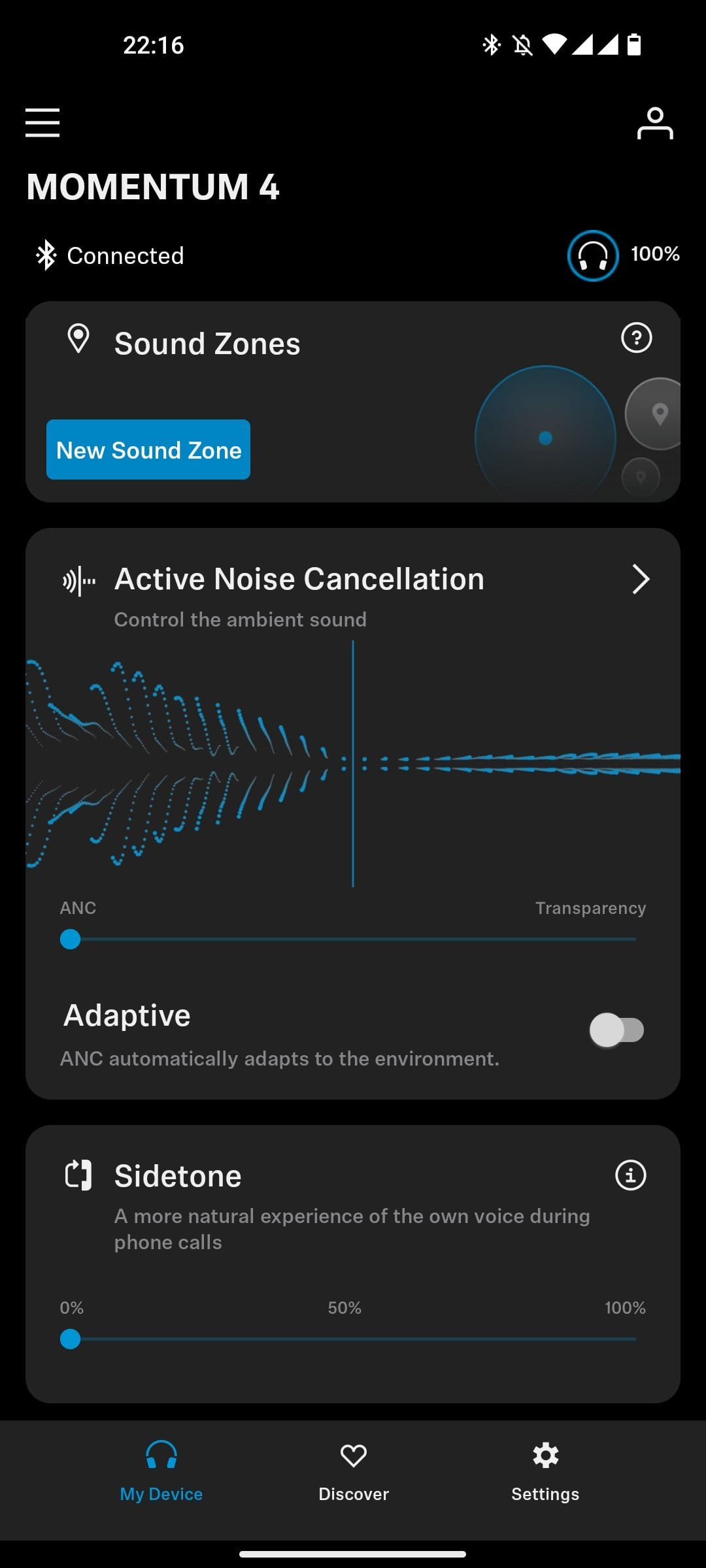The image size is (706, 1568).
Task: Open Active Noise Cancellation details chevron
Action: (640, 580)
